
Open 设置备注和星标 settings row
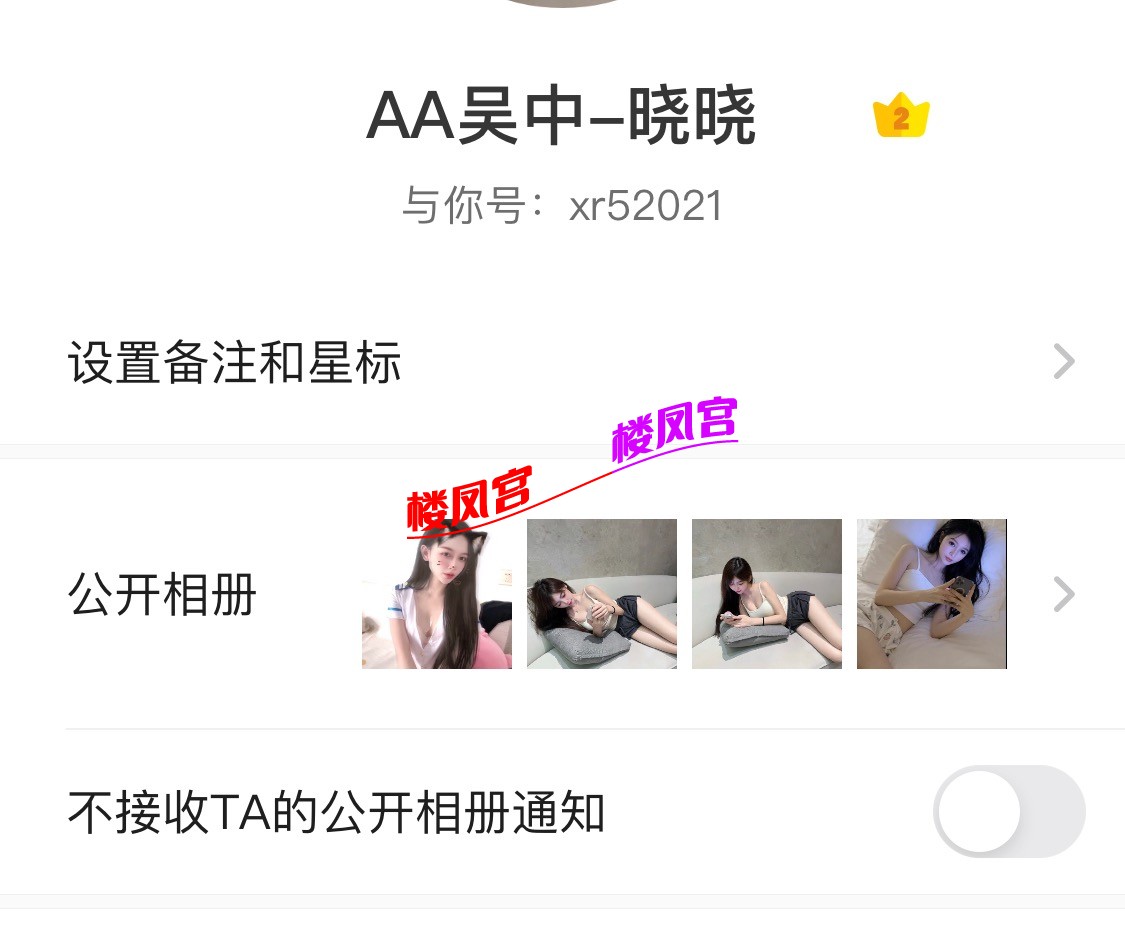(x=562, y=362)
